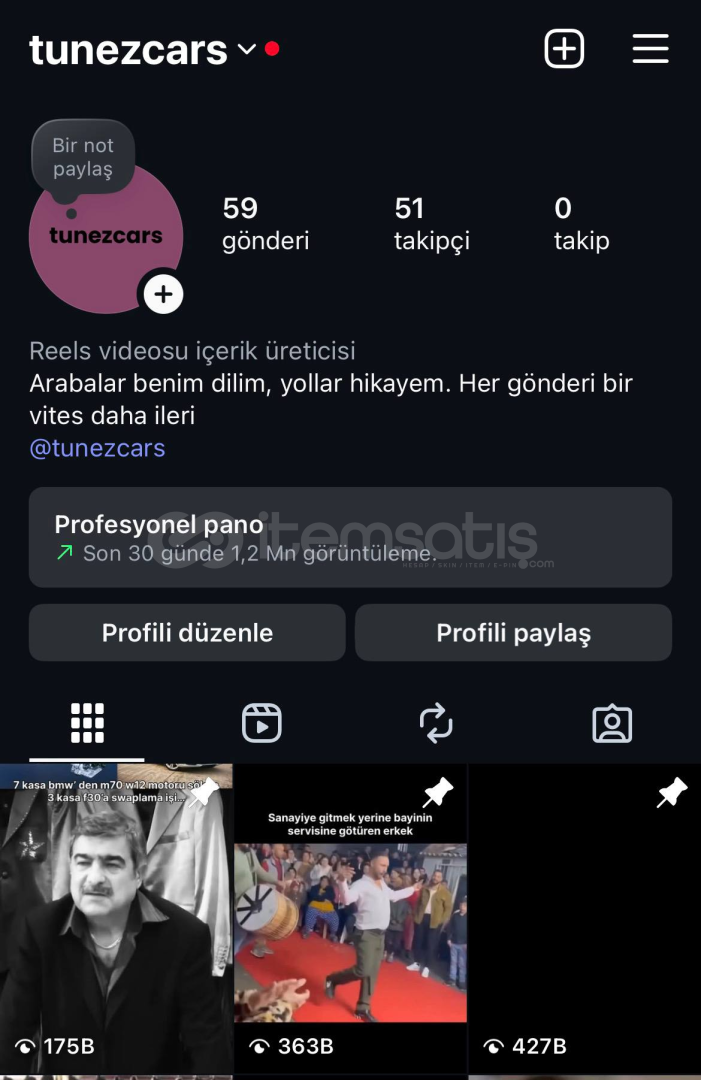Create a new post with the plus icon
701x1080 pixels.
(564, 49)
